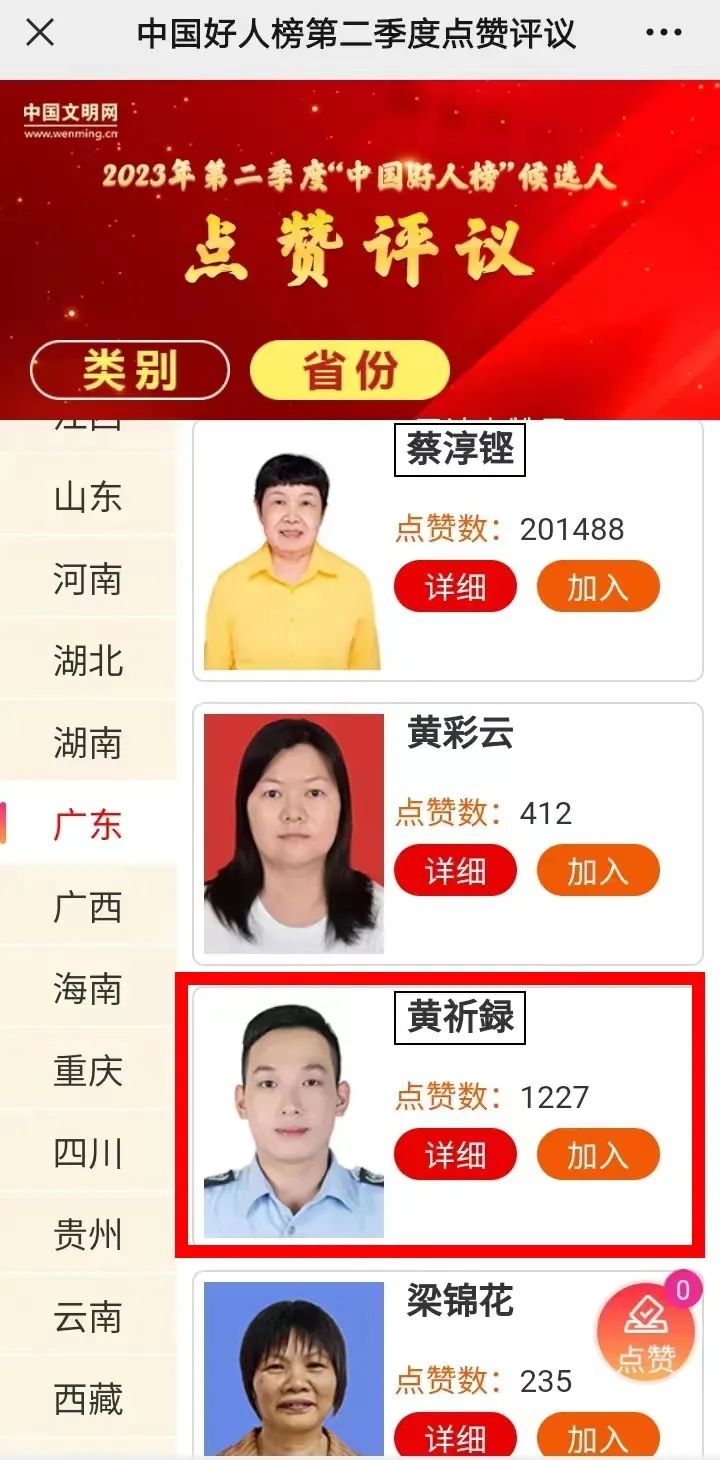720x1460 pixels.
Task: Tap 加入 for 黄祈録
Action: pyautogui.click(x=598, y=1155)
